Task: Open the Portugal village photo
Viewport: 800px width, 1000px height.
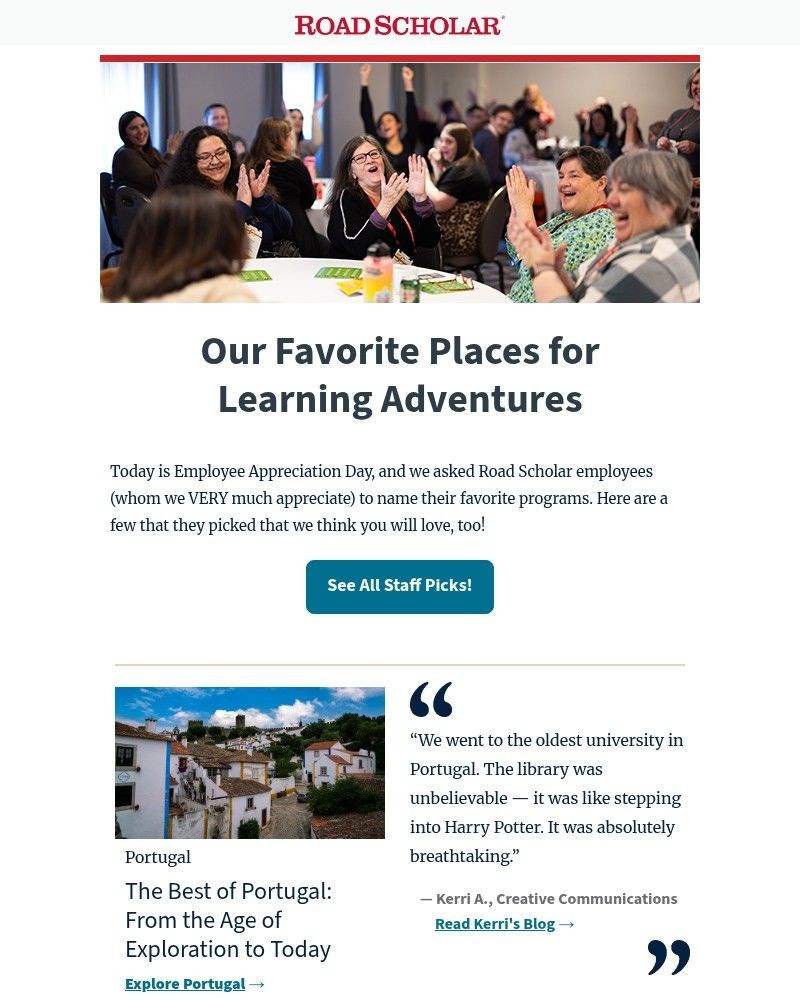Action: pyautogui.click(x=250, y=762)
